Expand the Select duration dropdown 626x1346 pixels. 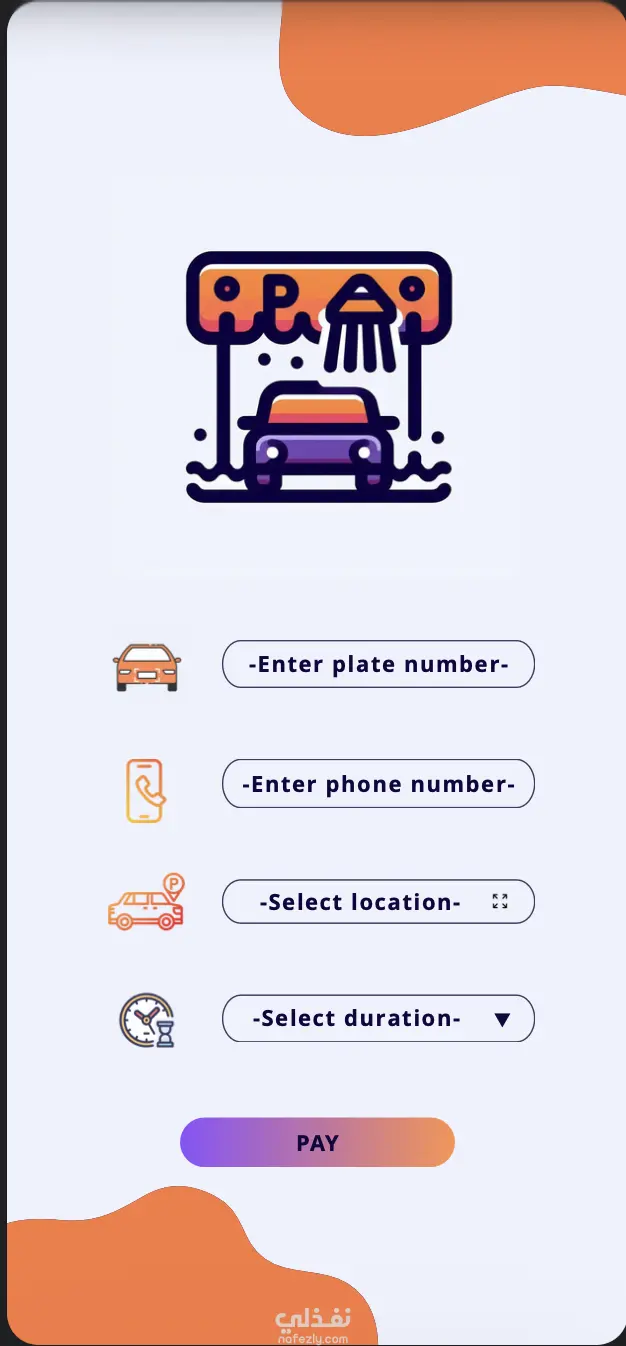click(x=378, y=1019)
